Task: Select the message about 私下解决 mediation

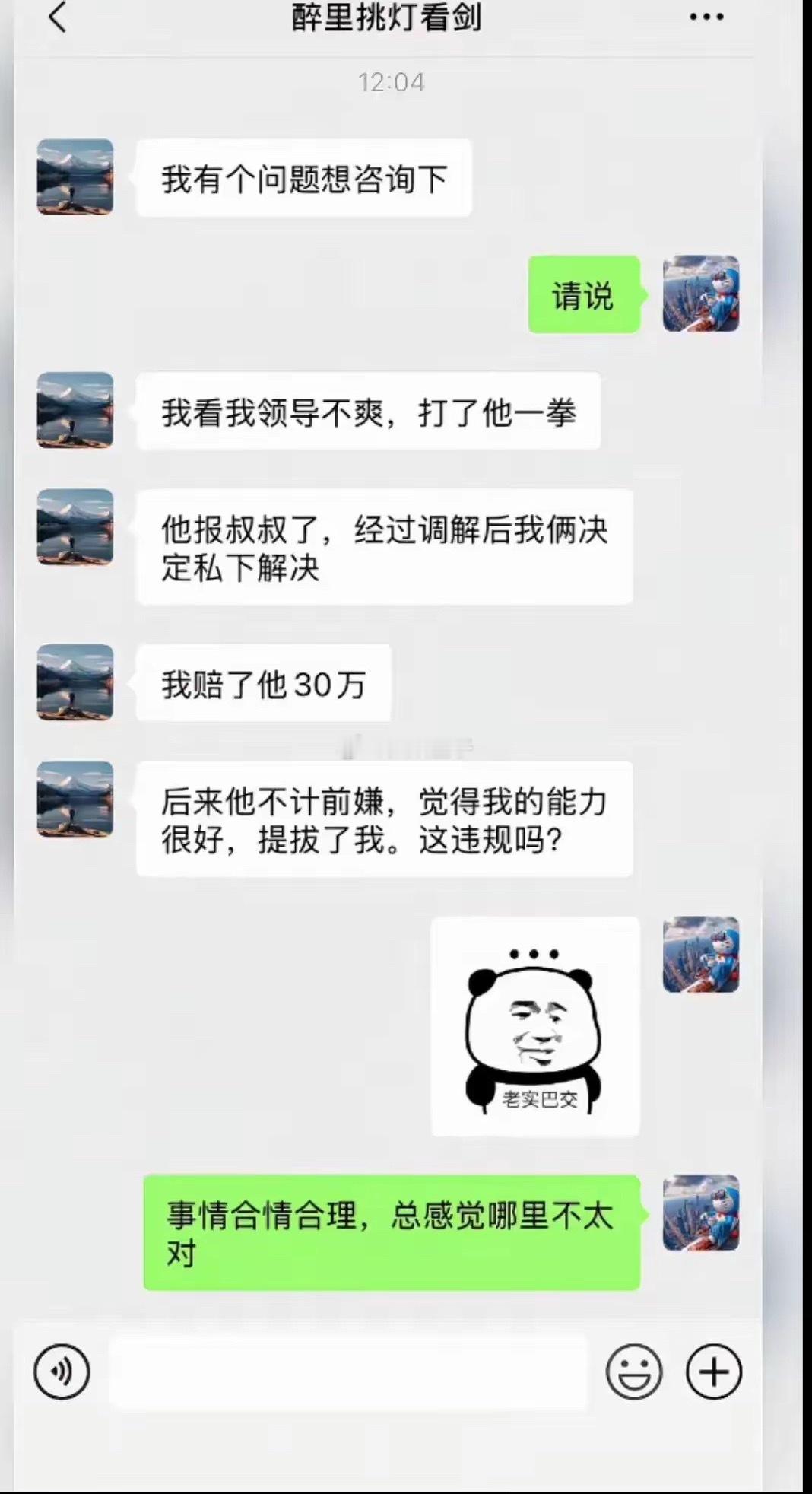Action: (x=384, y=545)
